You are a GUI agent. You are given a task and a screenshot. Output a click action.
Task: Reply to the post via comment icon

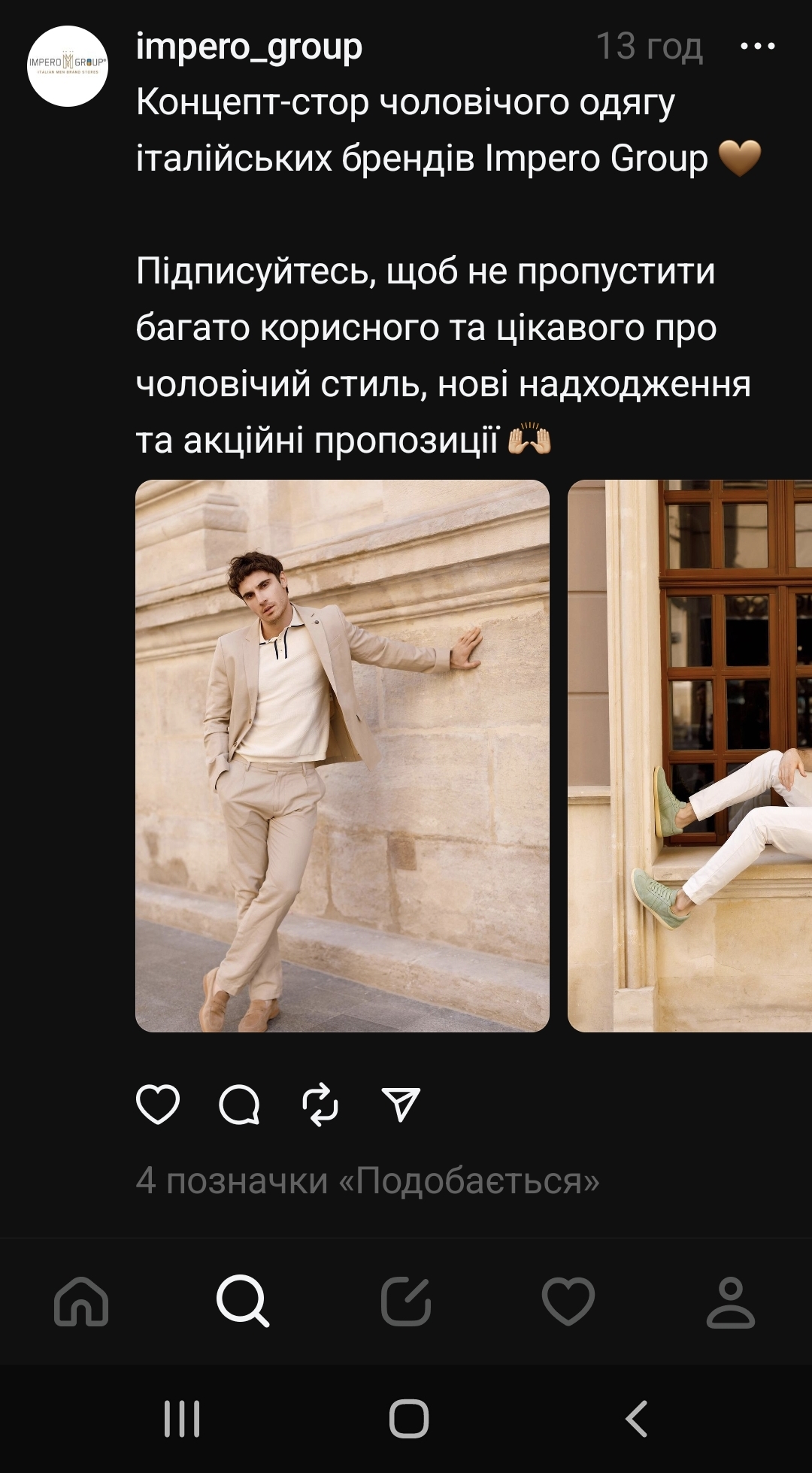coord(239,1105)
